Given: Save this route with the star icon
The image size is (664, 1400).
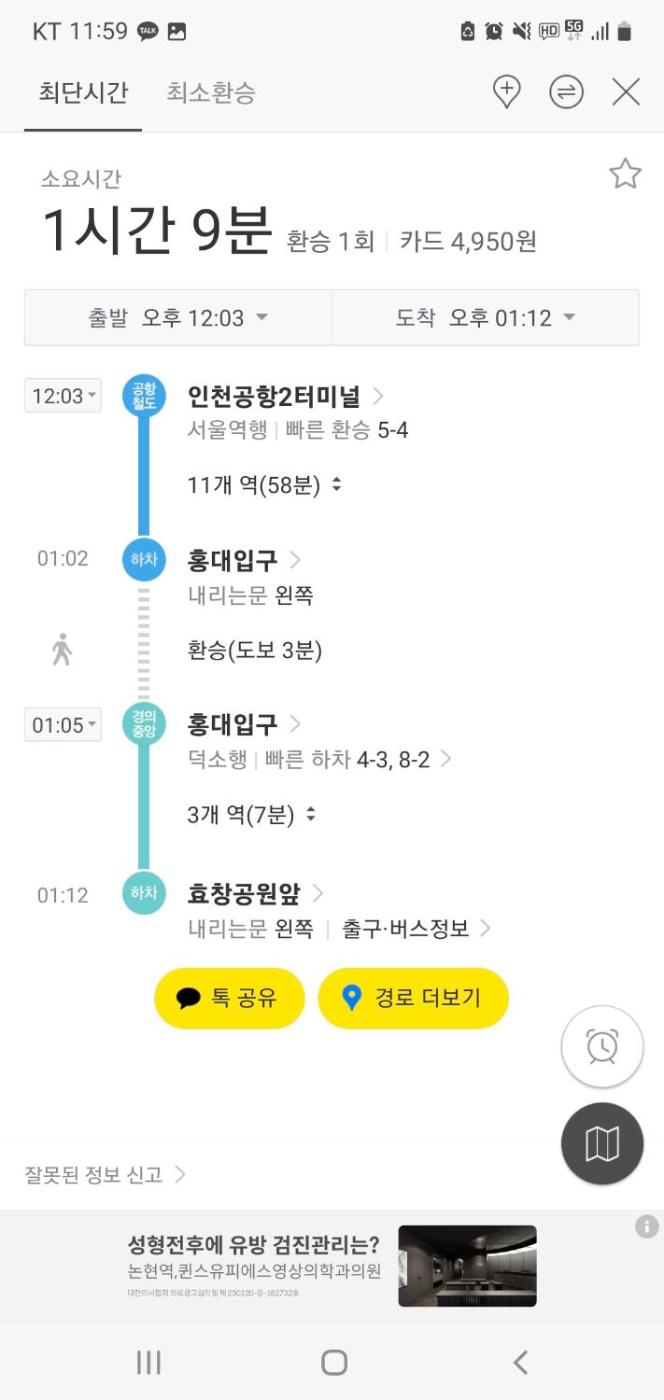Looking at the screenshot, I should [625, 174].
